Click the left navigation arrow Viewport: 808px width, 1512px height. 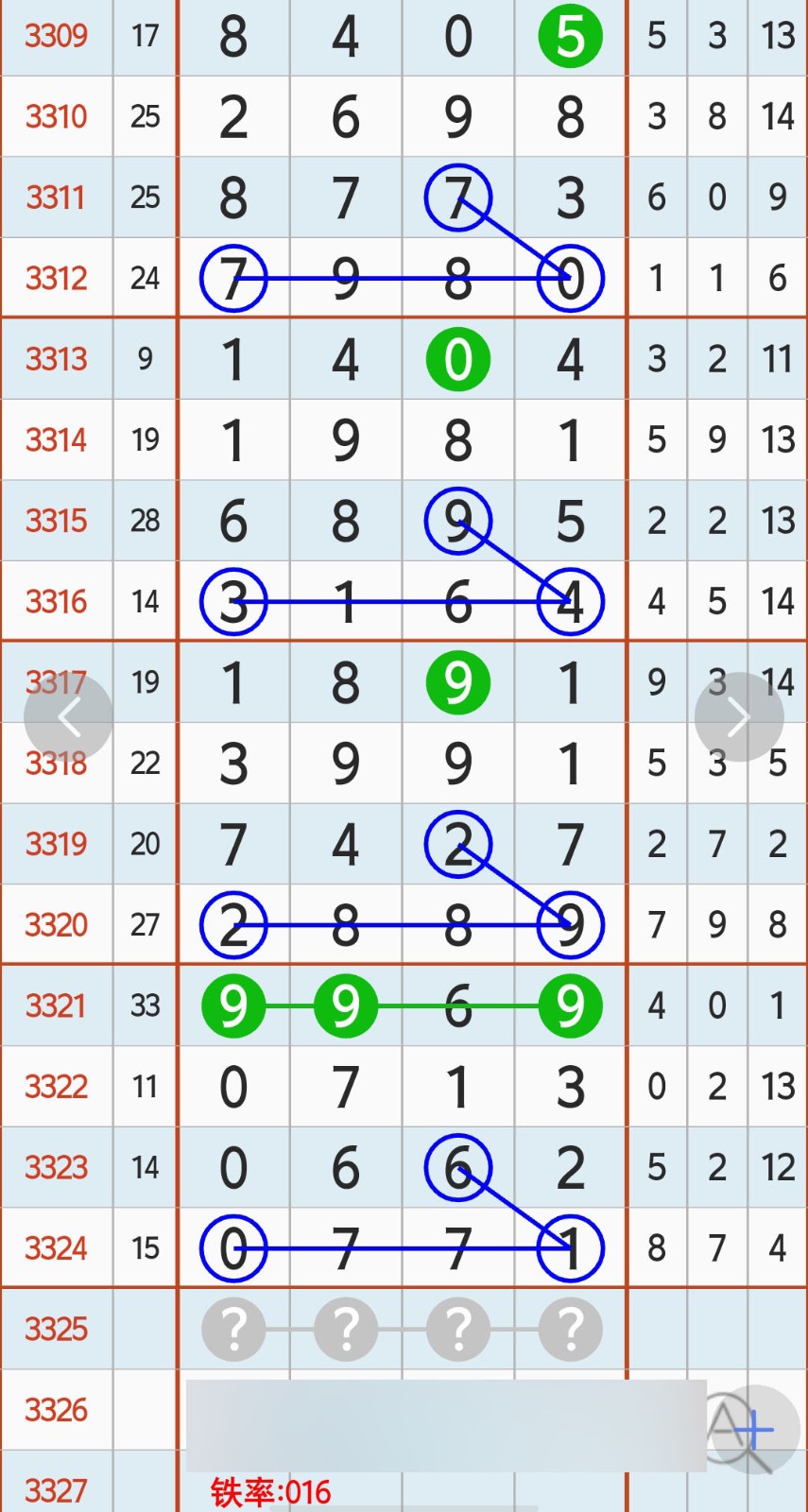click(68, 715)
